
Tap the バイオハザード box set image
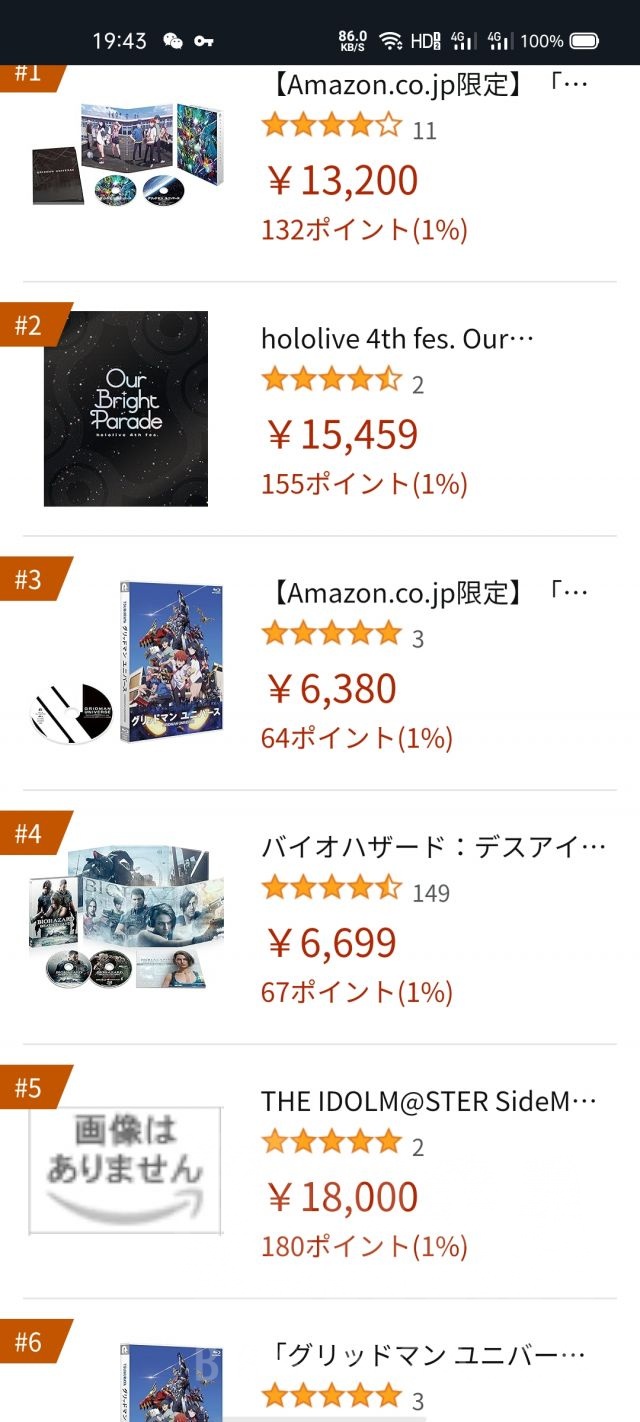click(126, 917)
